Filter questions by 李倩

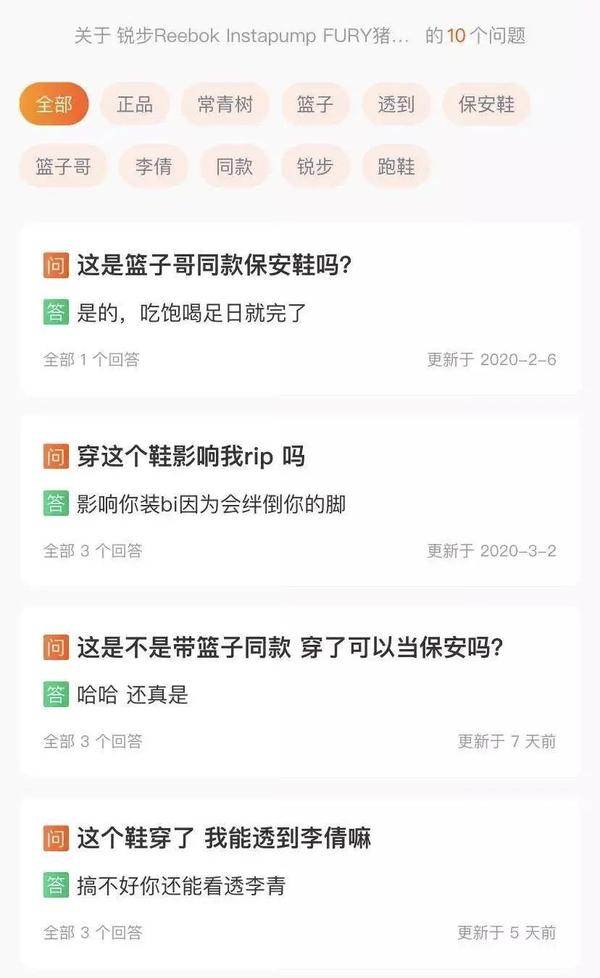click(153, 166)
